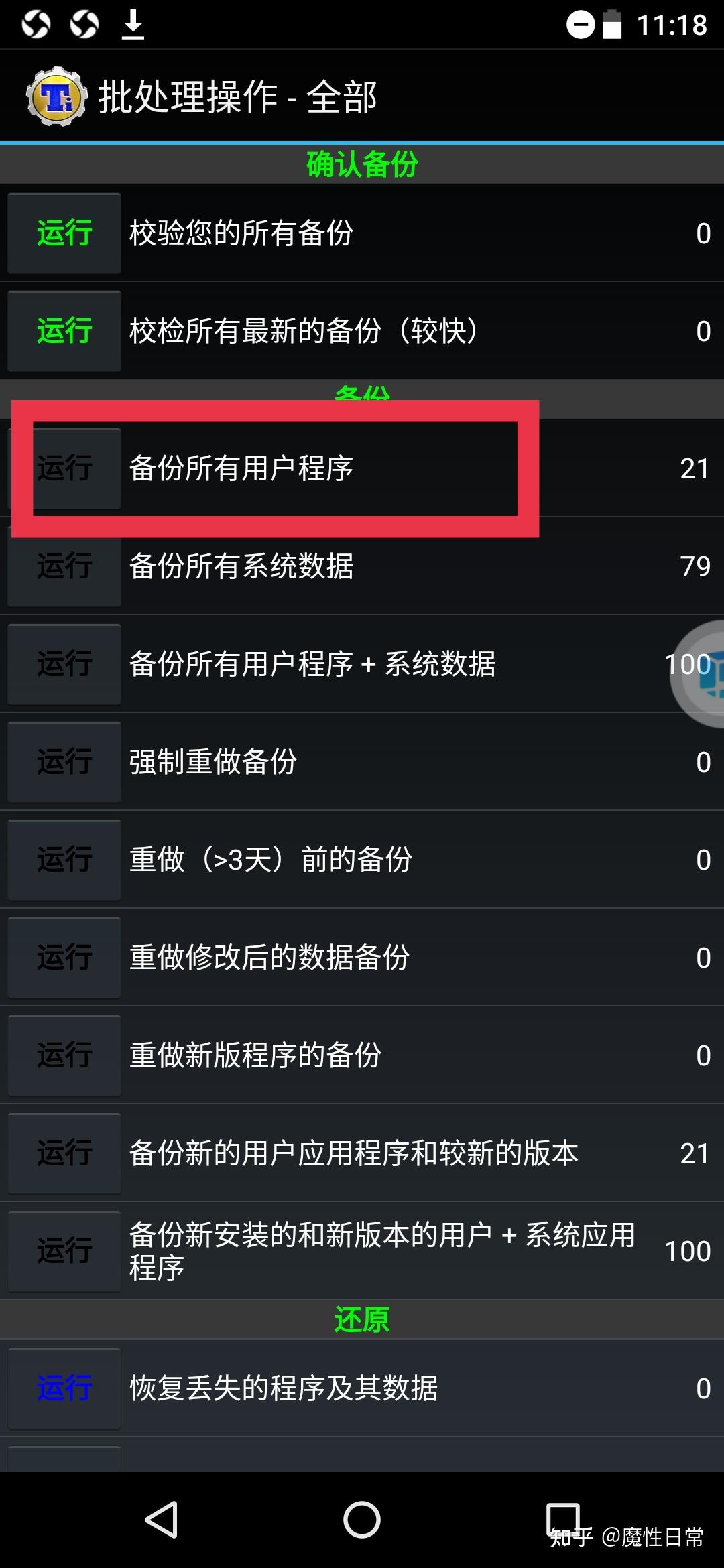The width and height of the screenshot is (724, 1568).
Task: Run 备份所有用户程序 + 系统数据
Action: [64, 664]
